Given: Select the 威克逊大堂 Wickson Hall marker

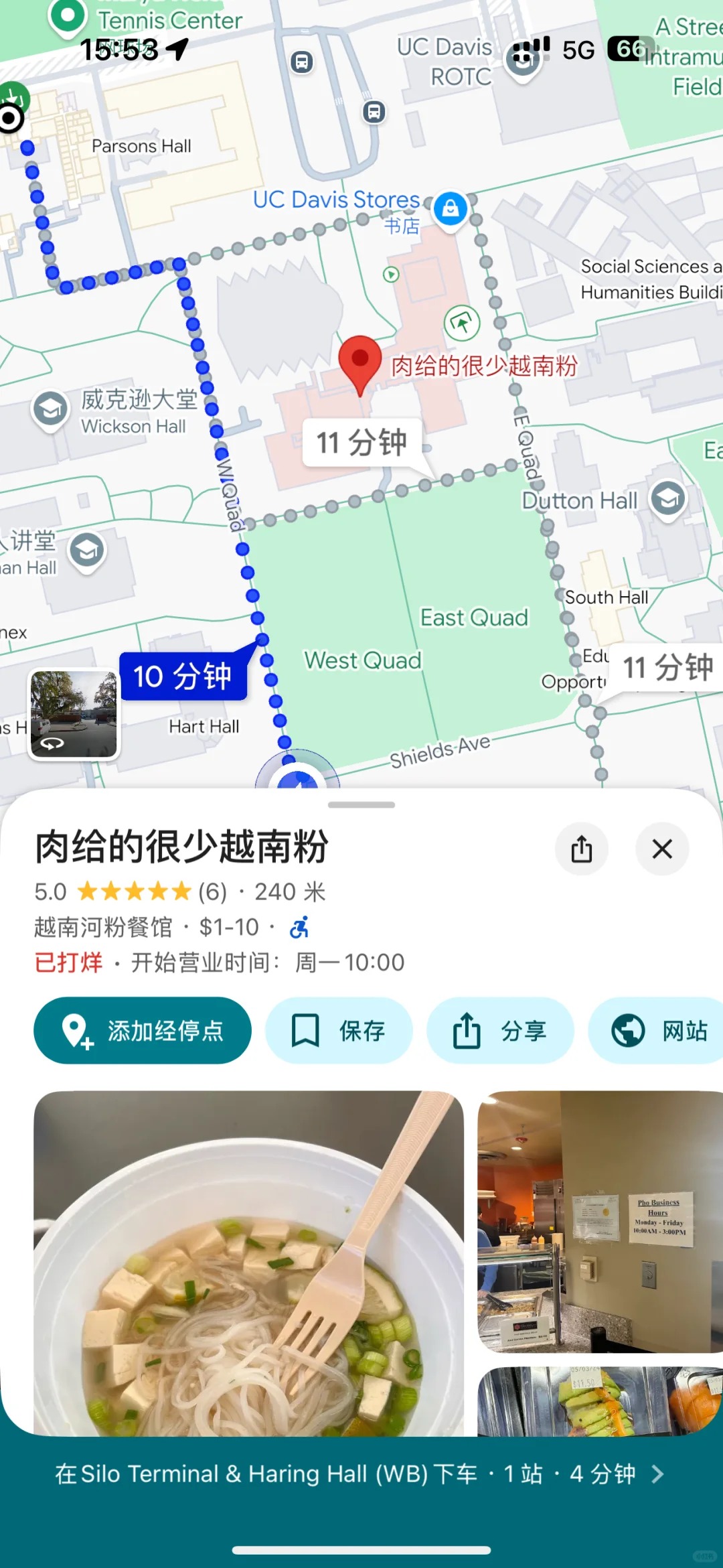Looking at the screenshot, I should coord(51,409).
